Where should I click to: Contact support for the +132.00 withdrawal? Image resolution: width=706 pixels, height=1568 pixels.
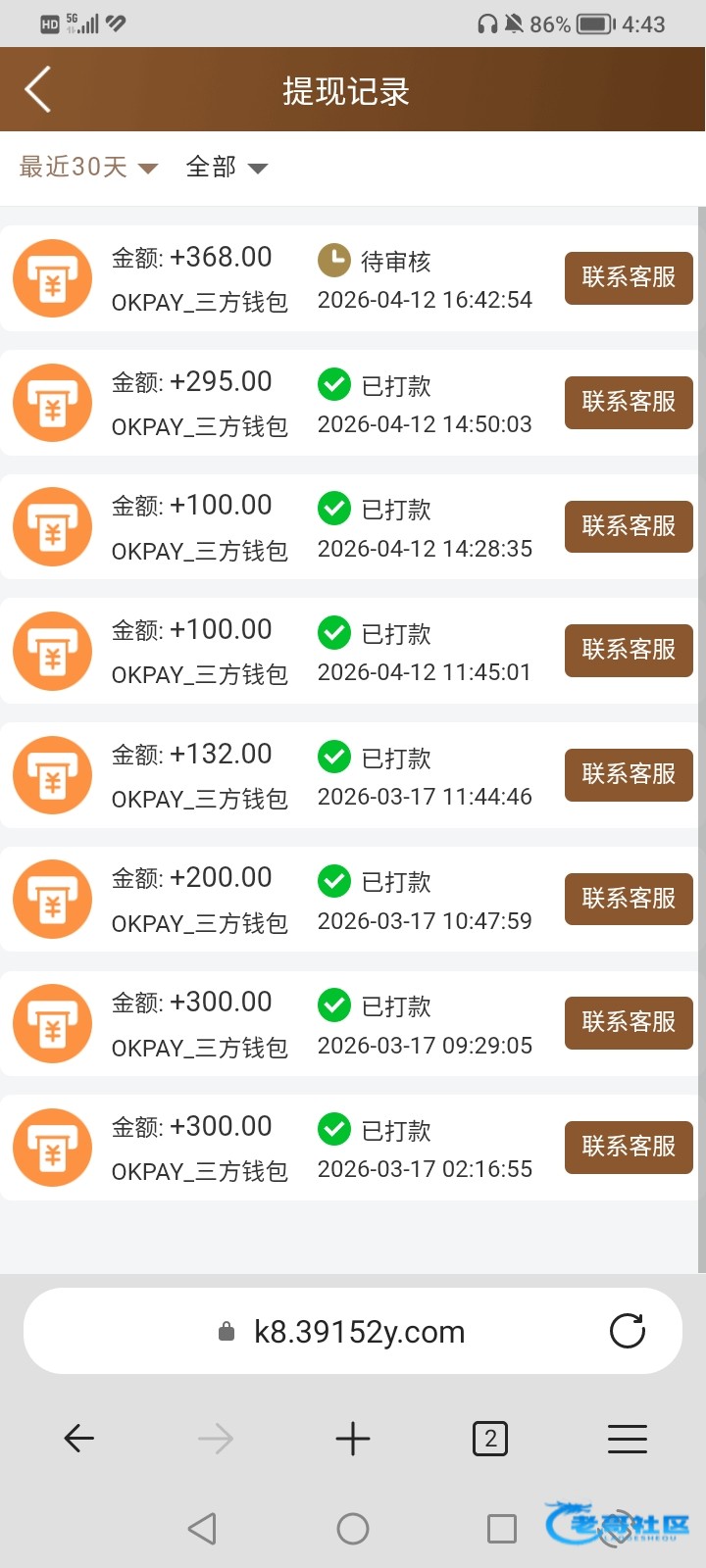(x=629, y=774)
